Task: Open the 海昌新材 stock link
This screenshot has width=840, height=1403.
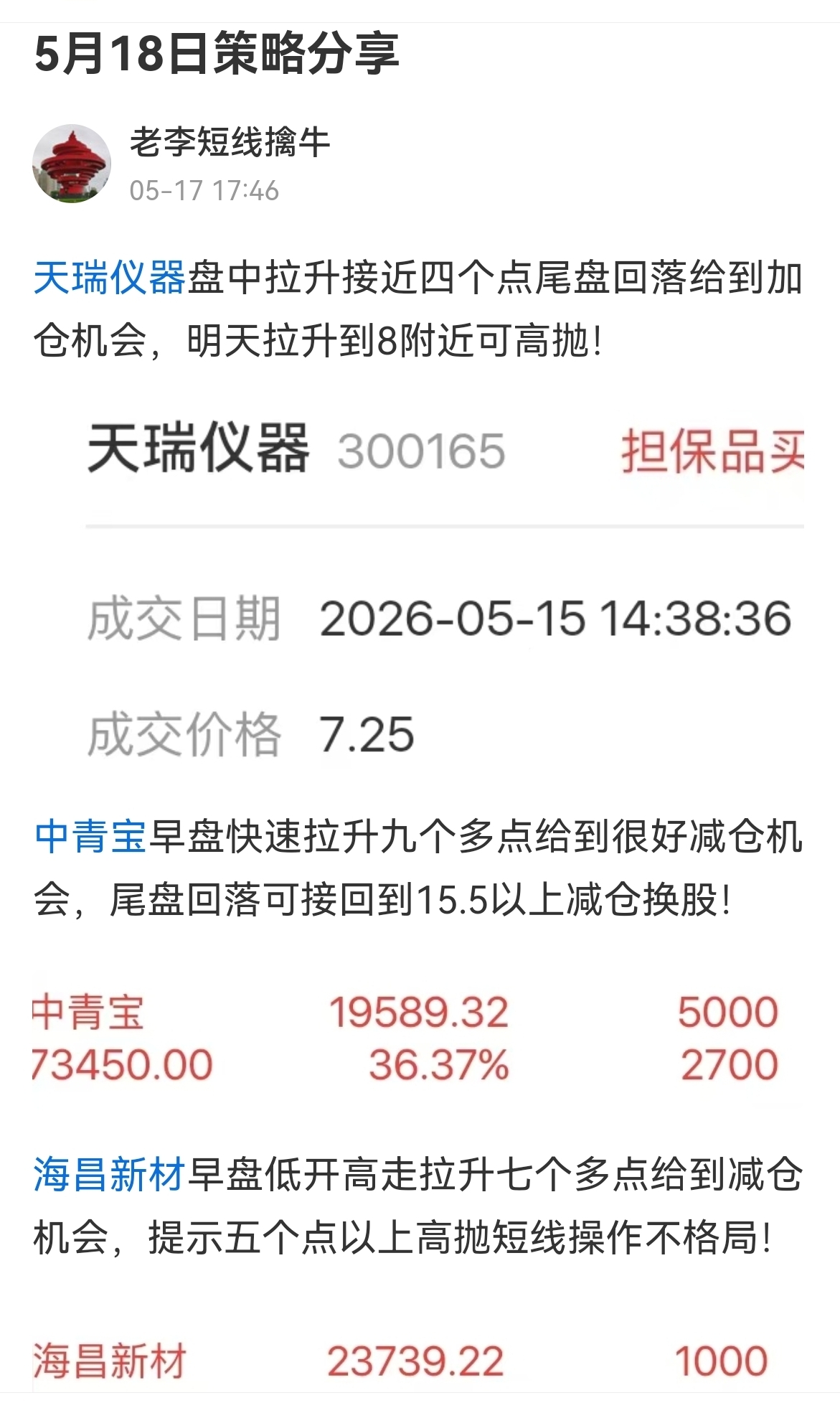Action: point(110,1175)
